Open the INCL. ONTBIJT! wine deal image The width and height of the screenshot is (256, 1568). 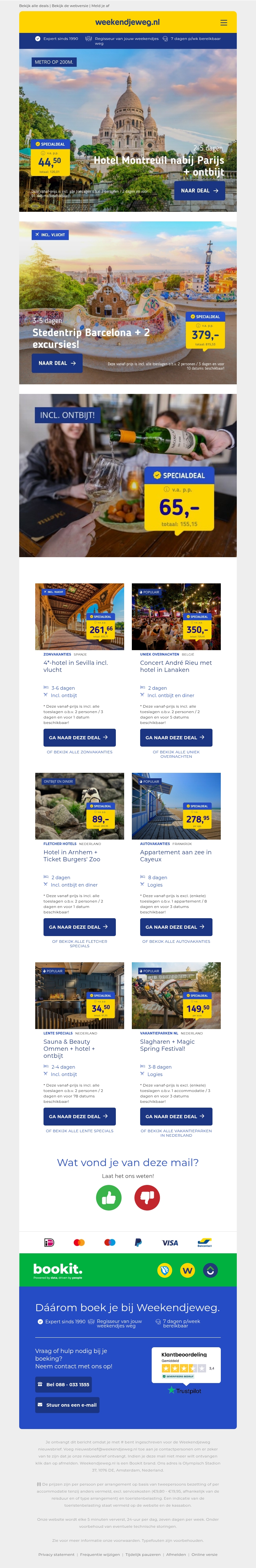[128, 475]
